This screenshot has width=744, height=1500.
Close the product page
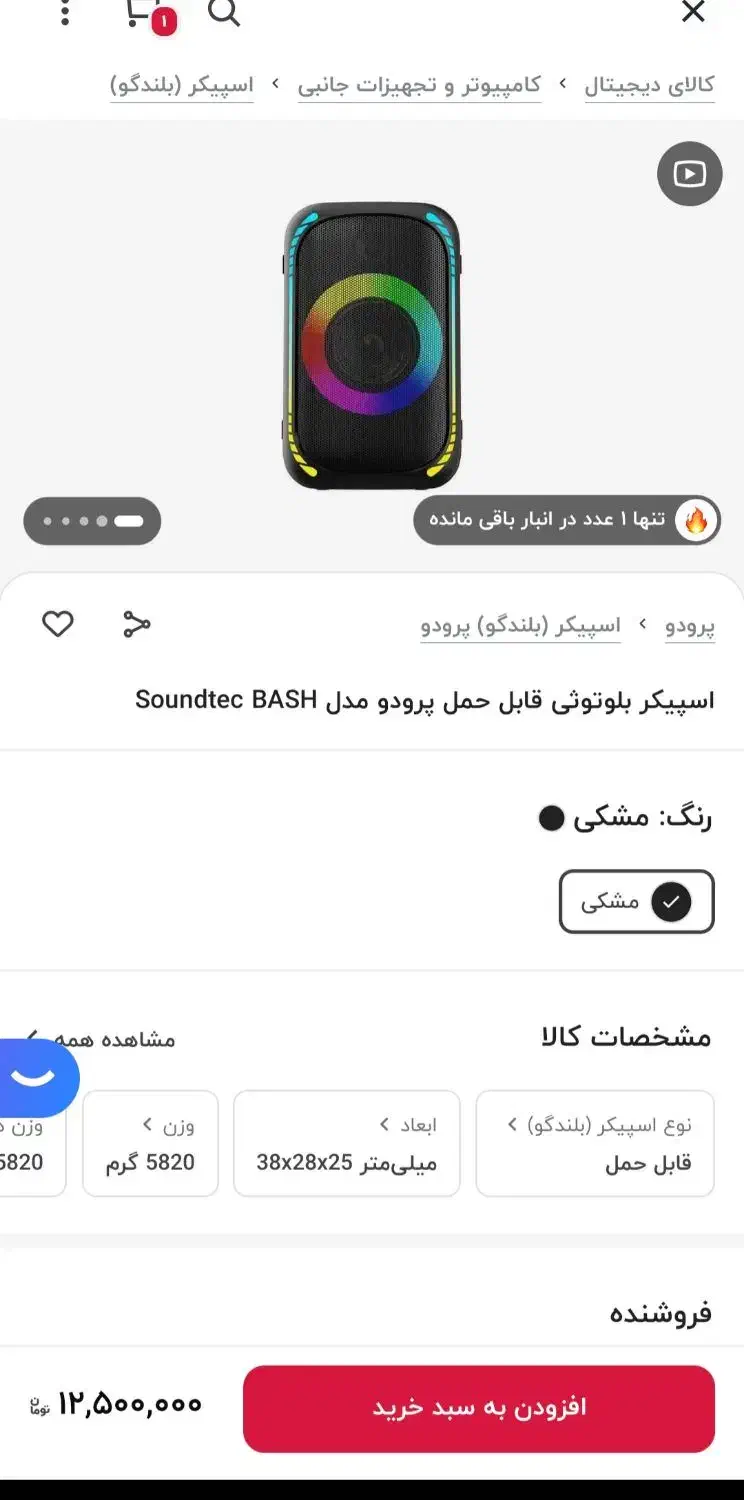point(692,12)
